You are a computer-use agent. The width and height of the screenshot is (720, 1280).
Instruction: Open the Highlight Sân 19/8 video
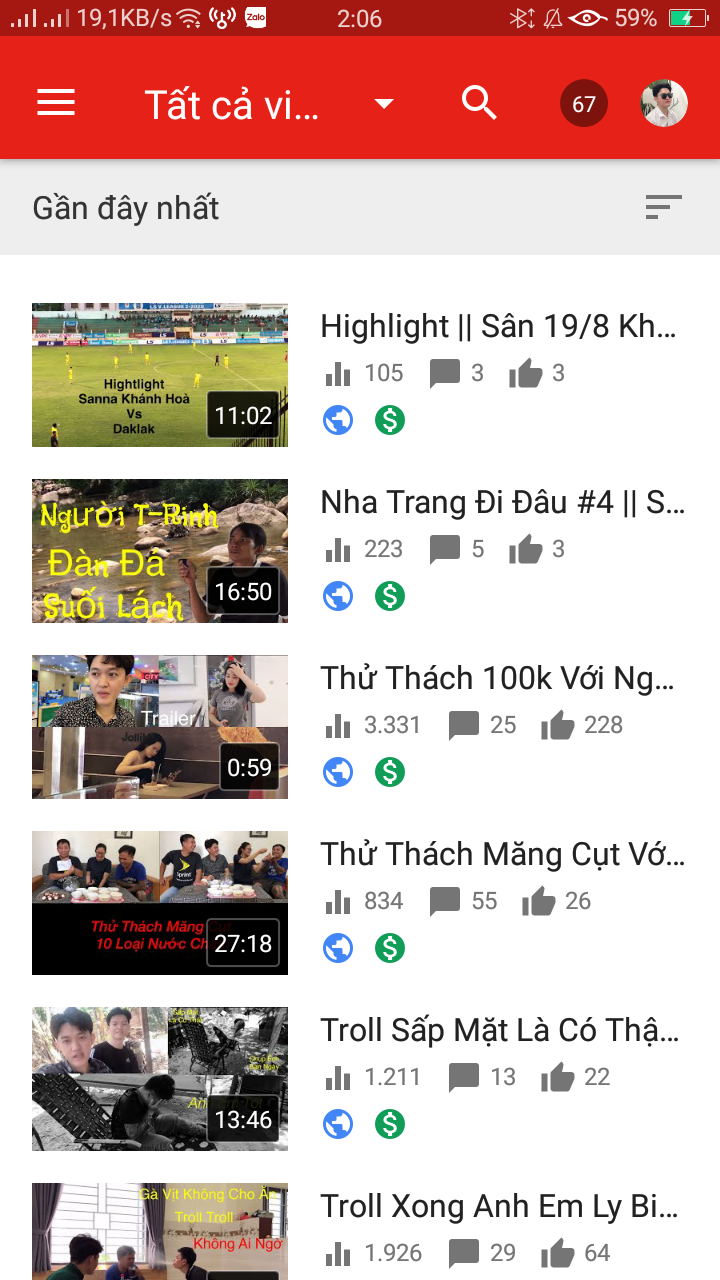pos(498,327)
